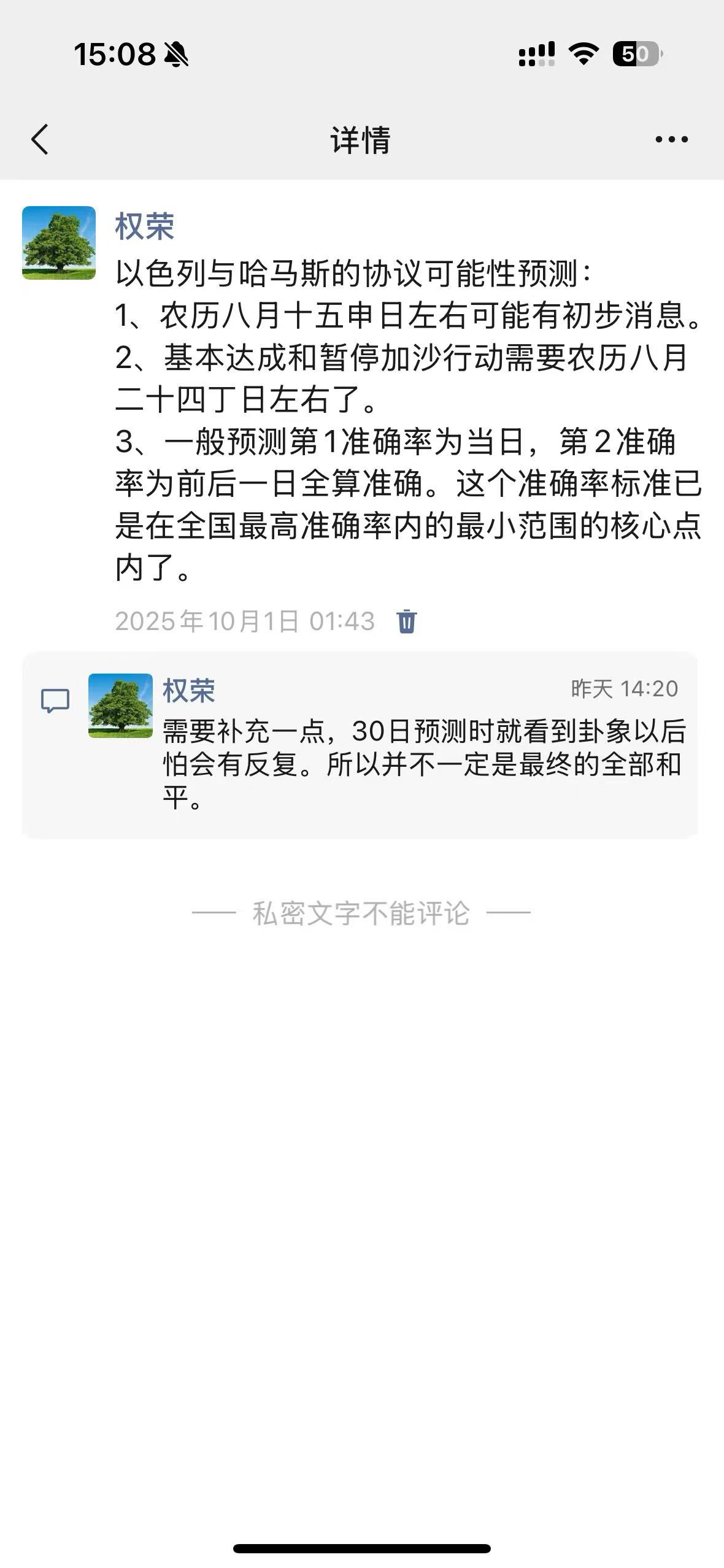
Task: Collapse the detail view with back chevron
Action: pos(39,140)
